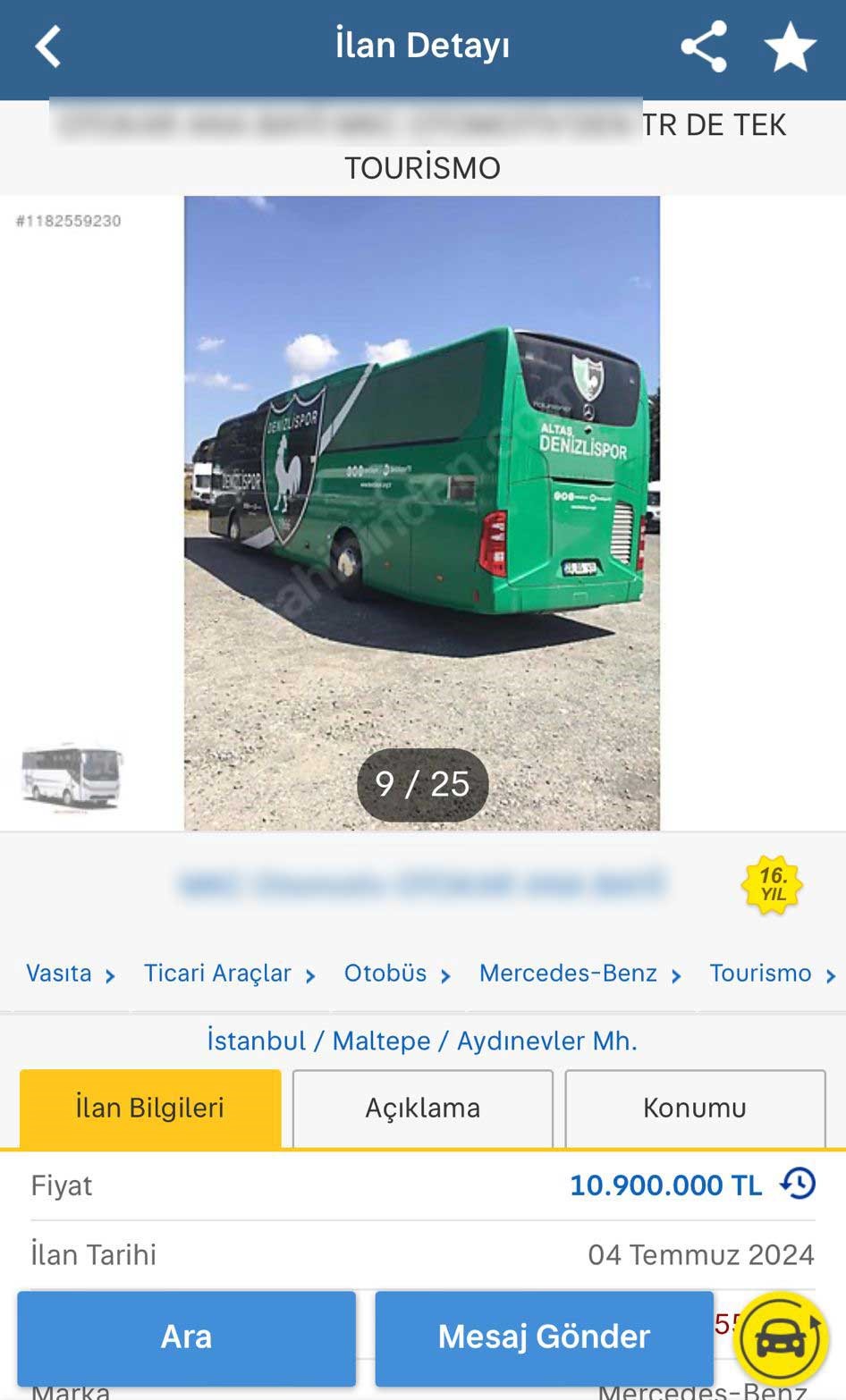The image size is (846, 1400).
Task: Add listing to favorites with star
Action: pos(790,46)
